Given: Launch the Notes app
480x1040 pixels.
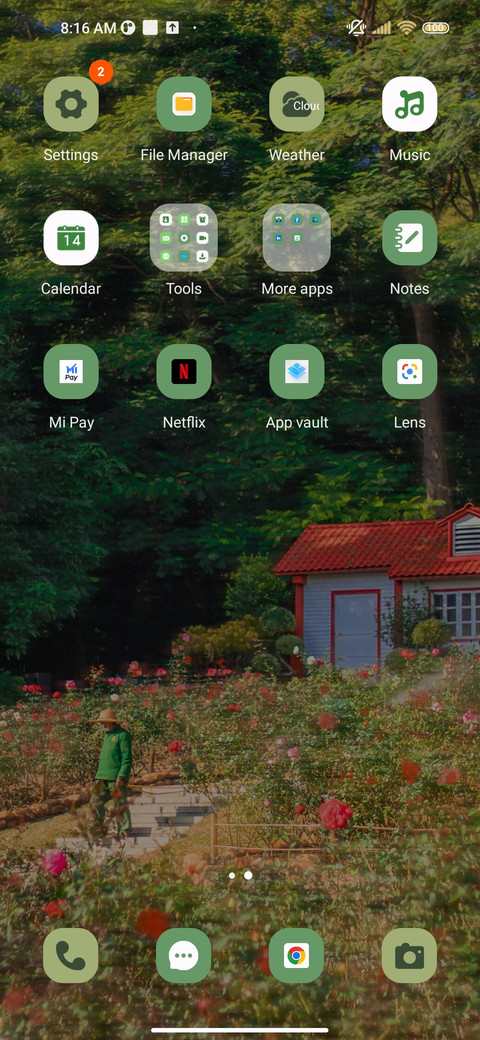Looking at the screenshot, I should coord(409,238).
